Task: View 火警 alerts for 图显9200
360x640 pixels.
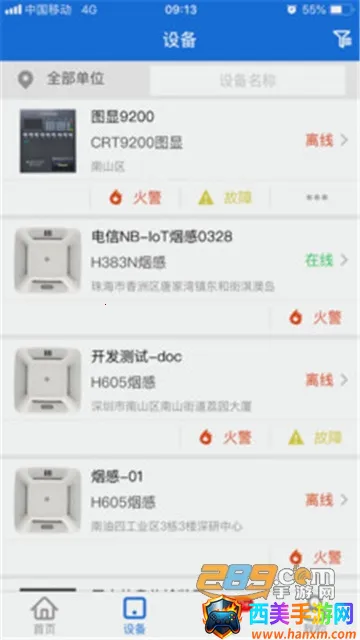Action: (x=136, y=198)
